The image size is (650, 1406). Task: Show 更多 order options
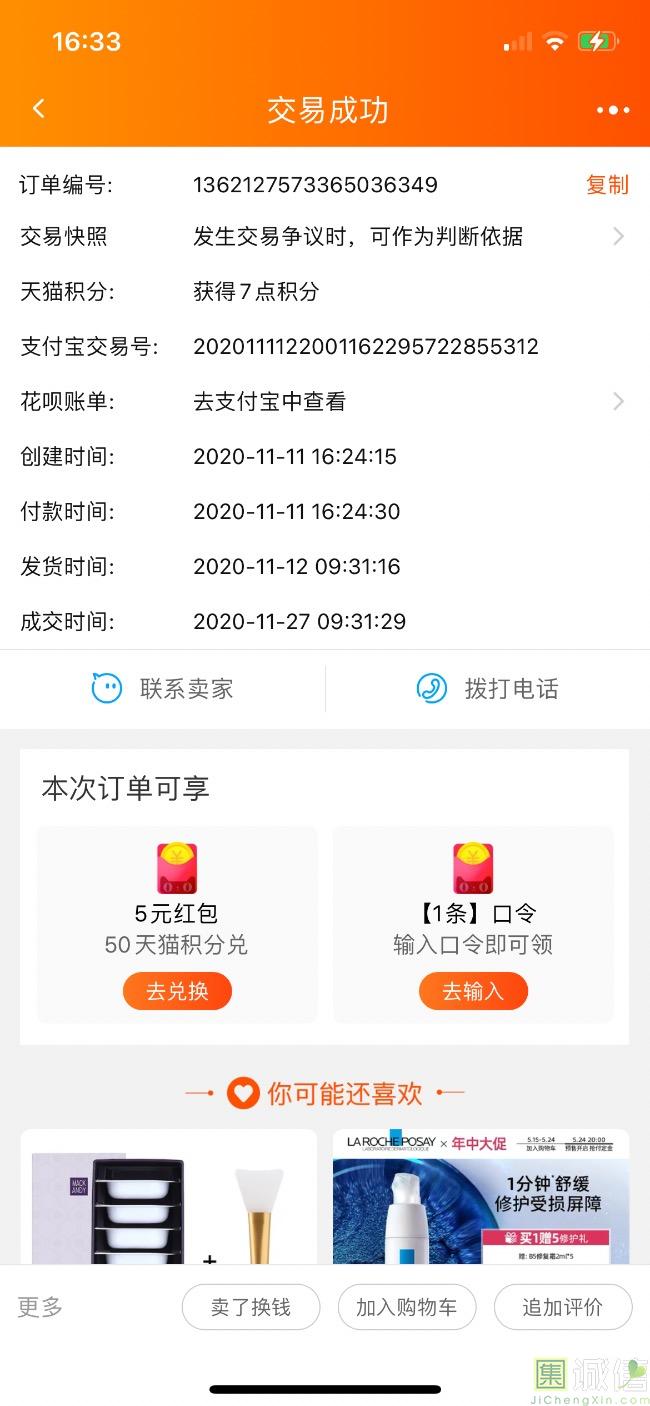click(x=40, y=1307)
